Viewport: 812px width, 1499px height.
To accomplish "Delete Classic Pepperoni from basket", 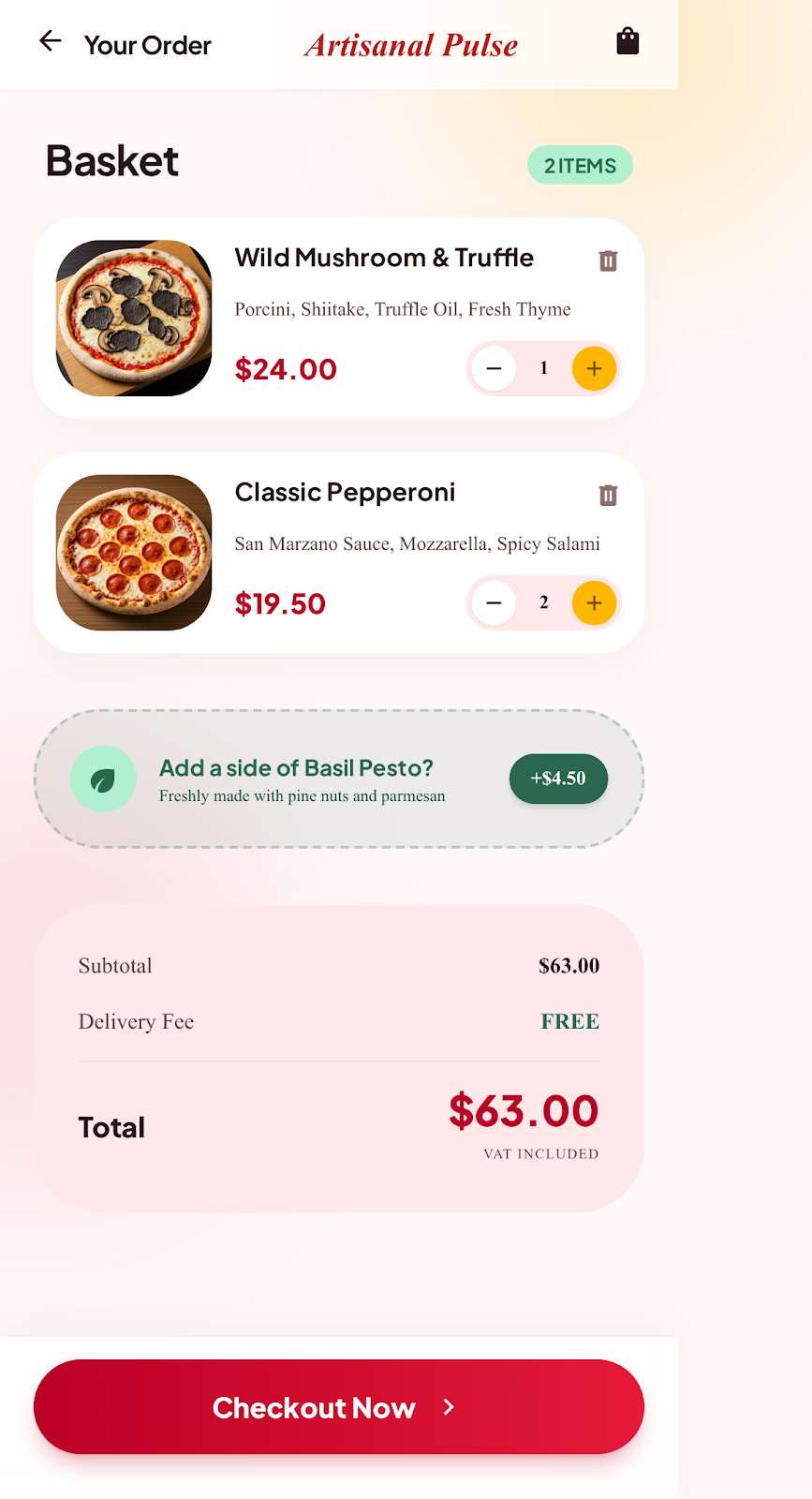I will coord(608,495).
